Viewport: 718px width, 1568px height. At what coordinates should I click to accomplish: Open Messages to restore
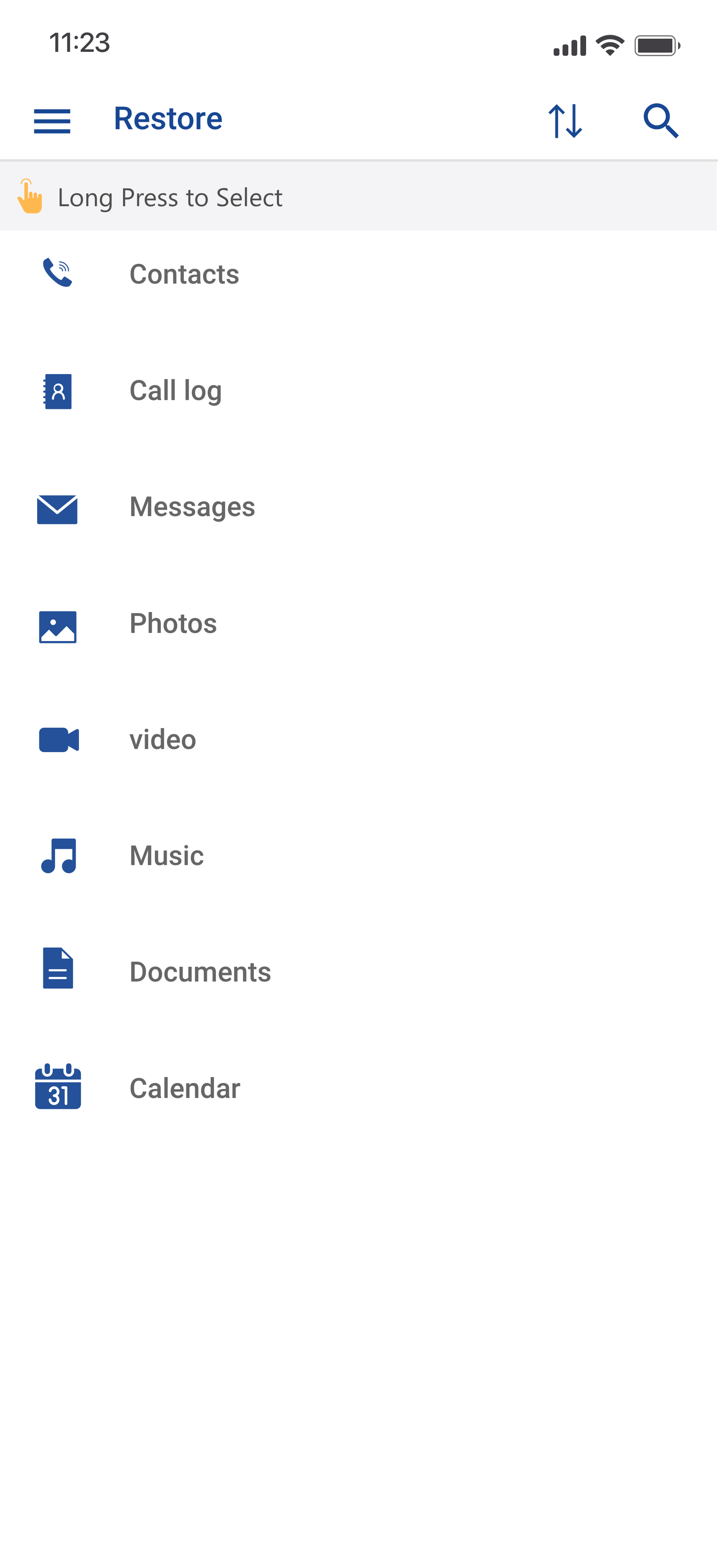pos(192,507)
